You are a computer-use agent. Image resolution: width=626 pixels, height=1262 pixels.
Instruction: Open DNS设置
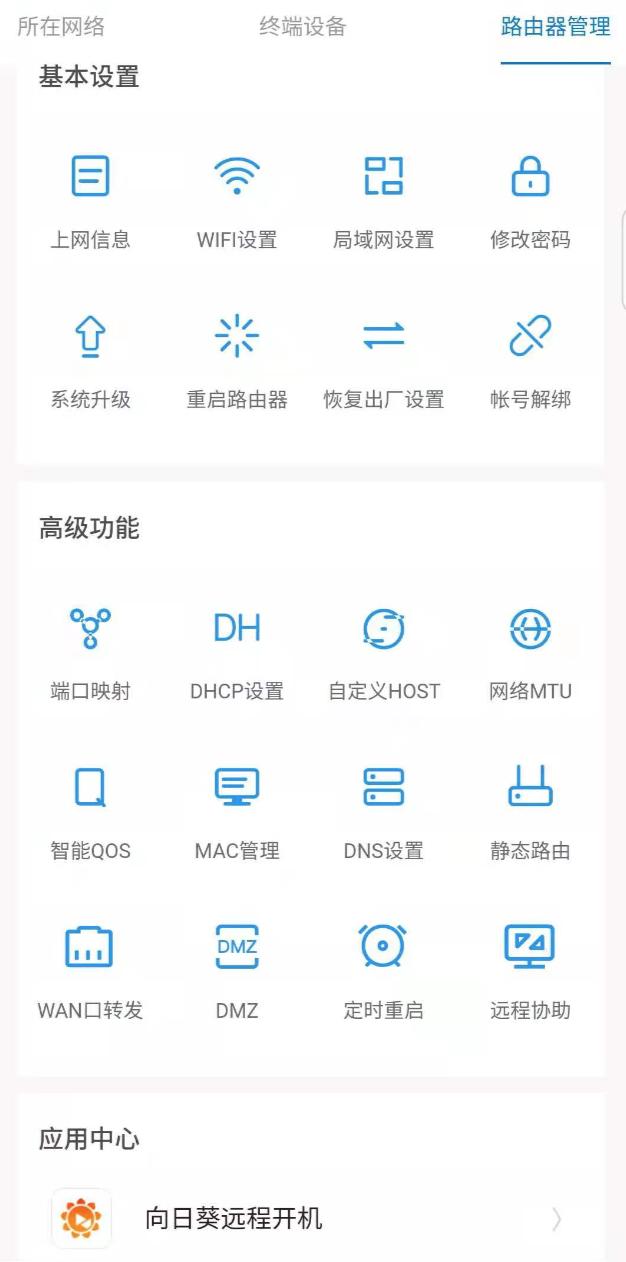pos(383,811)
